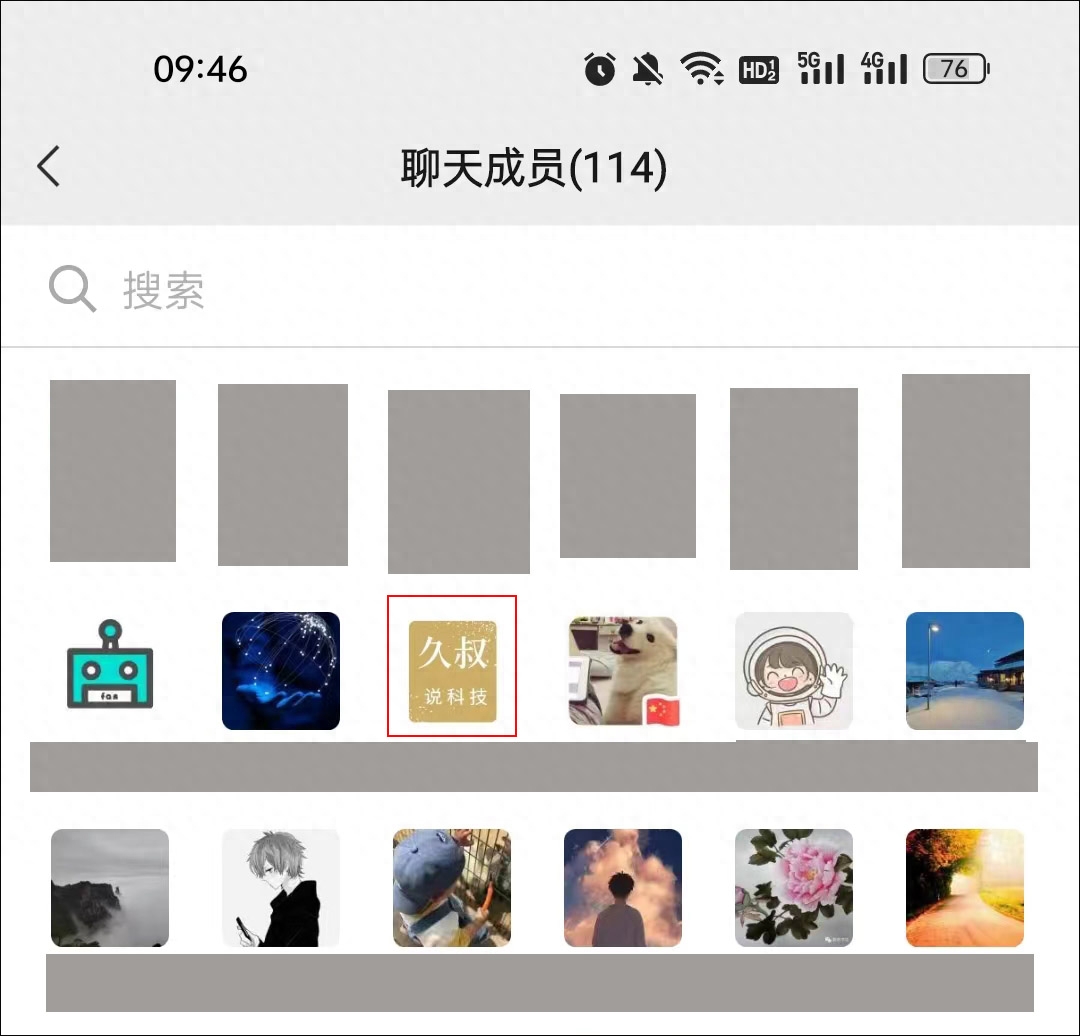
Task: Open the member with the robot avatar
Action: [110, 666]
